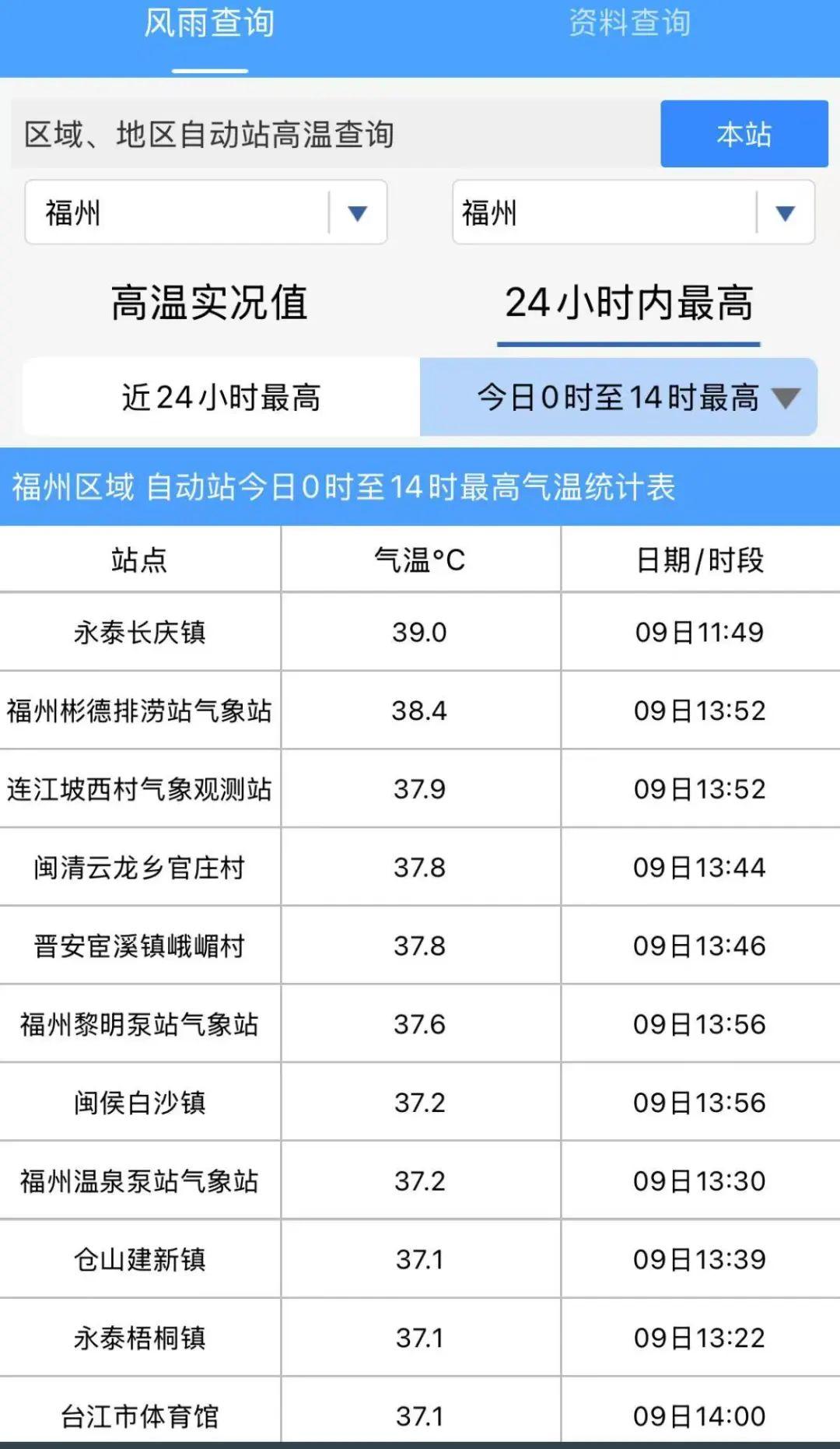Tap the 本站 button
Screen dimensions: 840x1449
744,134
